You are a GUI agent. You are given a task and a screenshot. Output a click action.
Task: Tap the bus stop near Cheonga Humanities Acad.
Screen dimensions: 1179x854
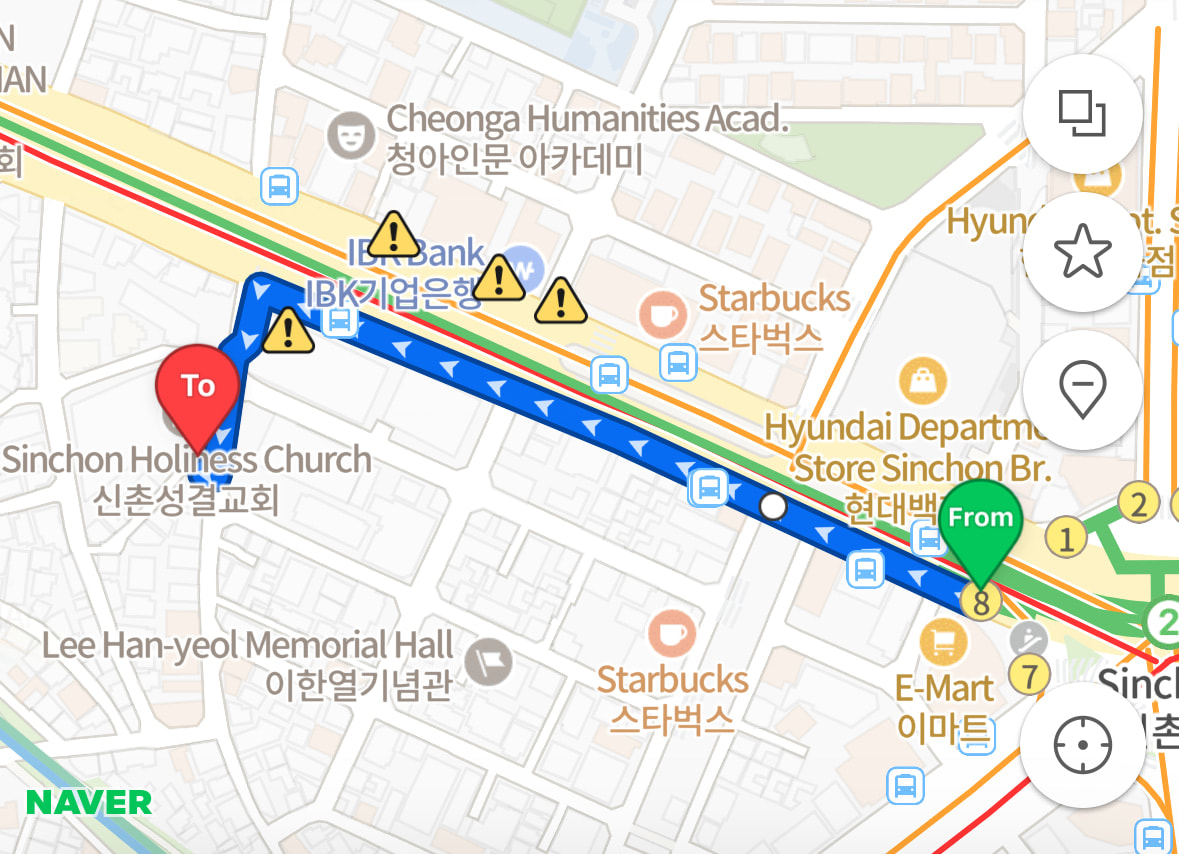(x=280, y=186)
